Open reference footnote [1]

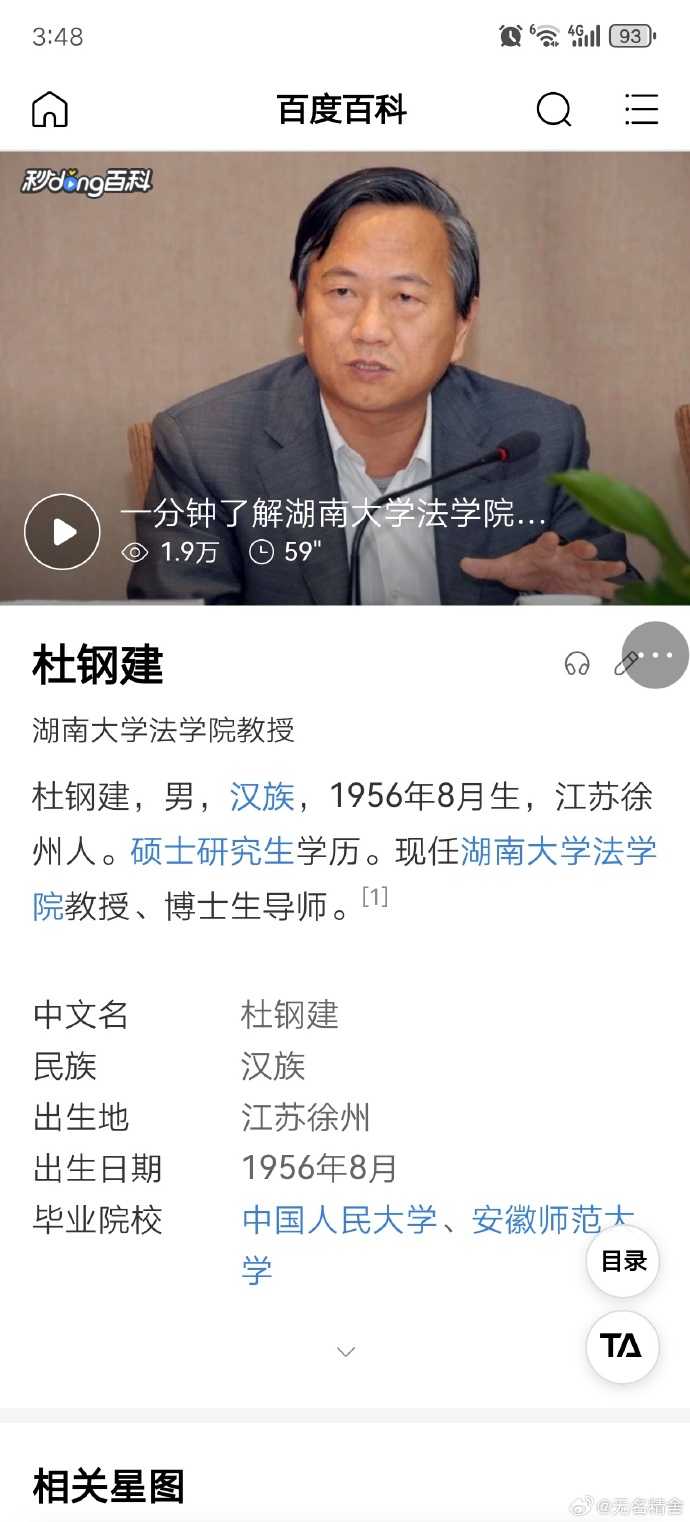[x=374, y=897]
